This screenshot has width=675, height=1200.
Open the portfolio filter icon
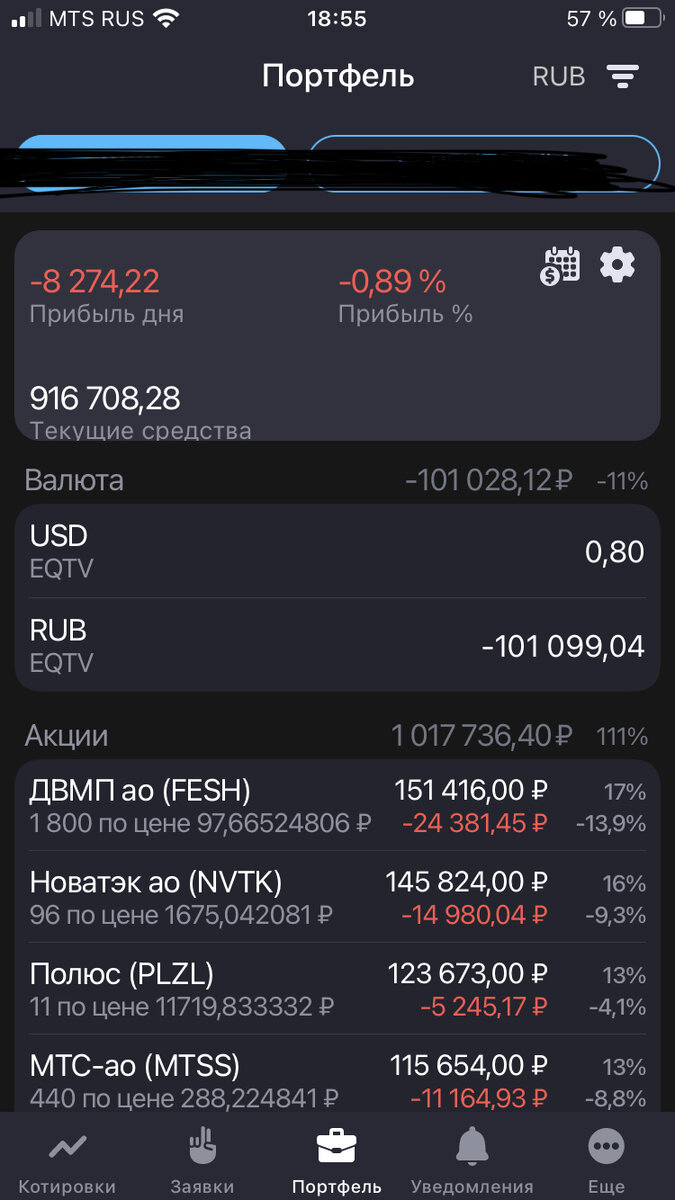coord(622,77)
